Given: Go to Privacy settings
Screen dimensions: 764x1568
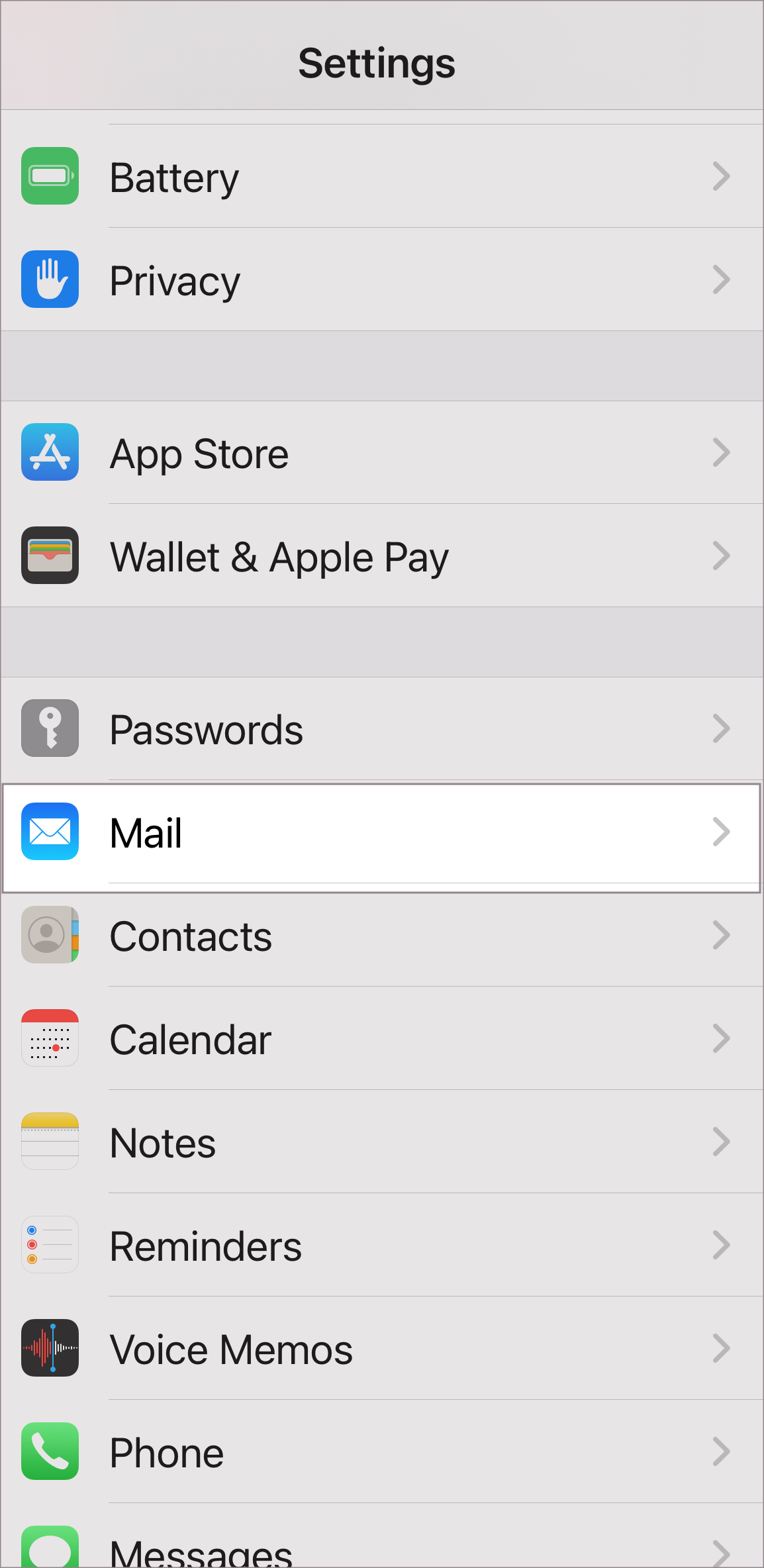Looking at the screenshot, I should 381,280.
